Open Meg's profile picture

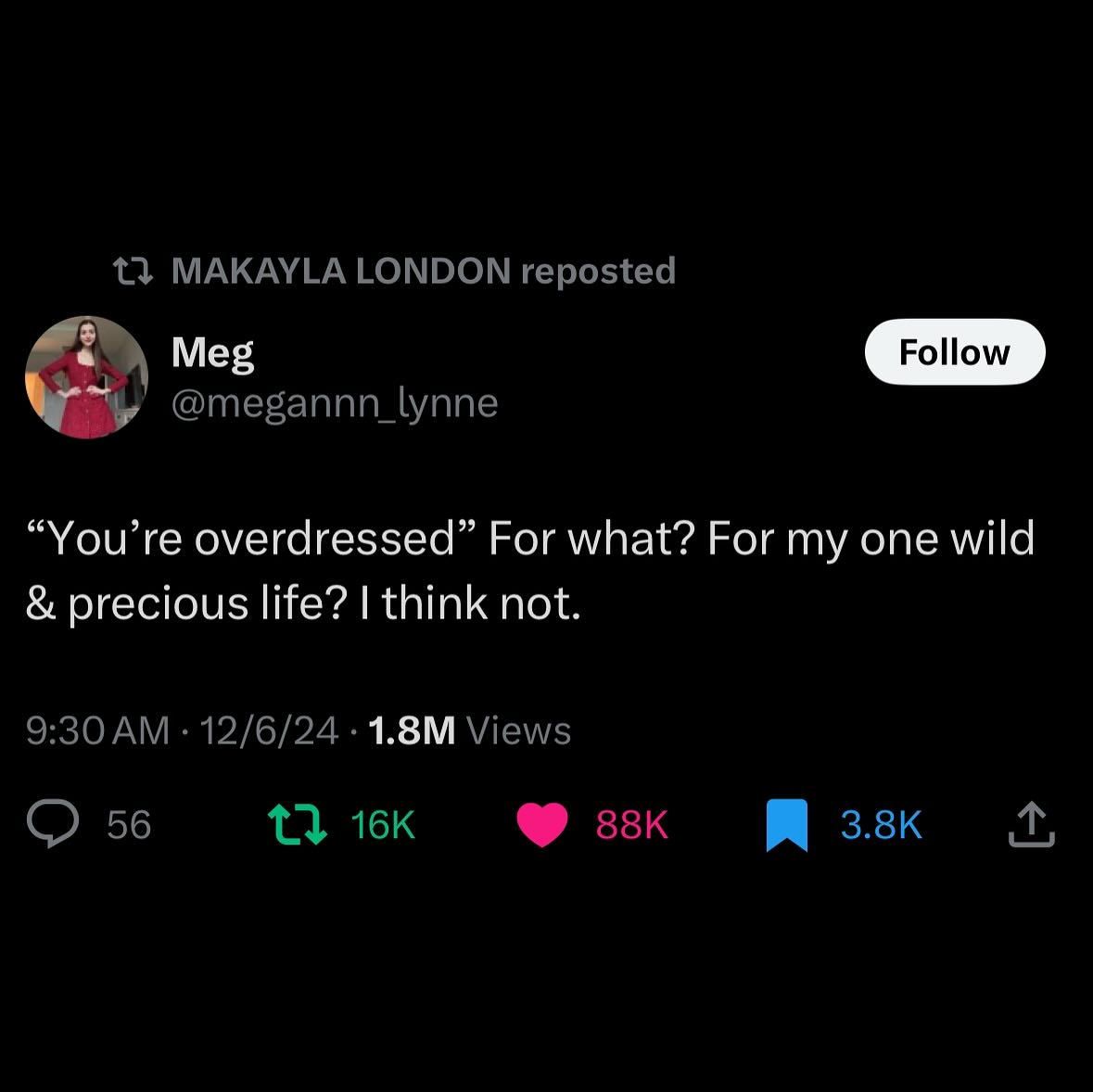coord(86,377)
